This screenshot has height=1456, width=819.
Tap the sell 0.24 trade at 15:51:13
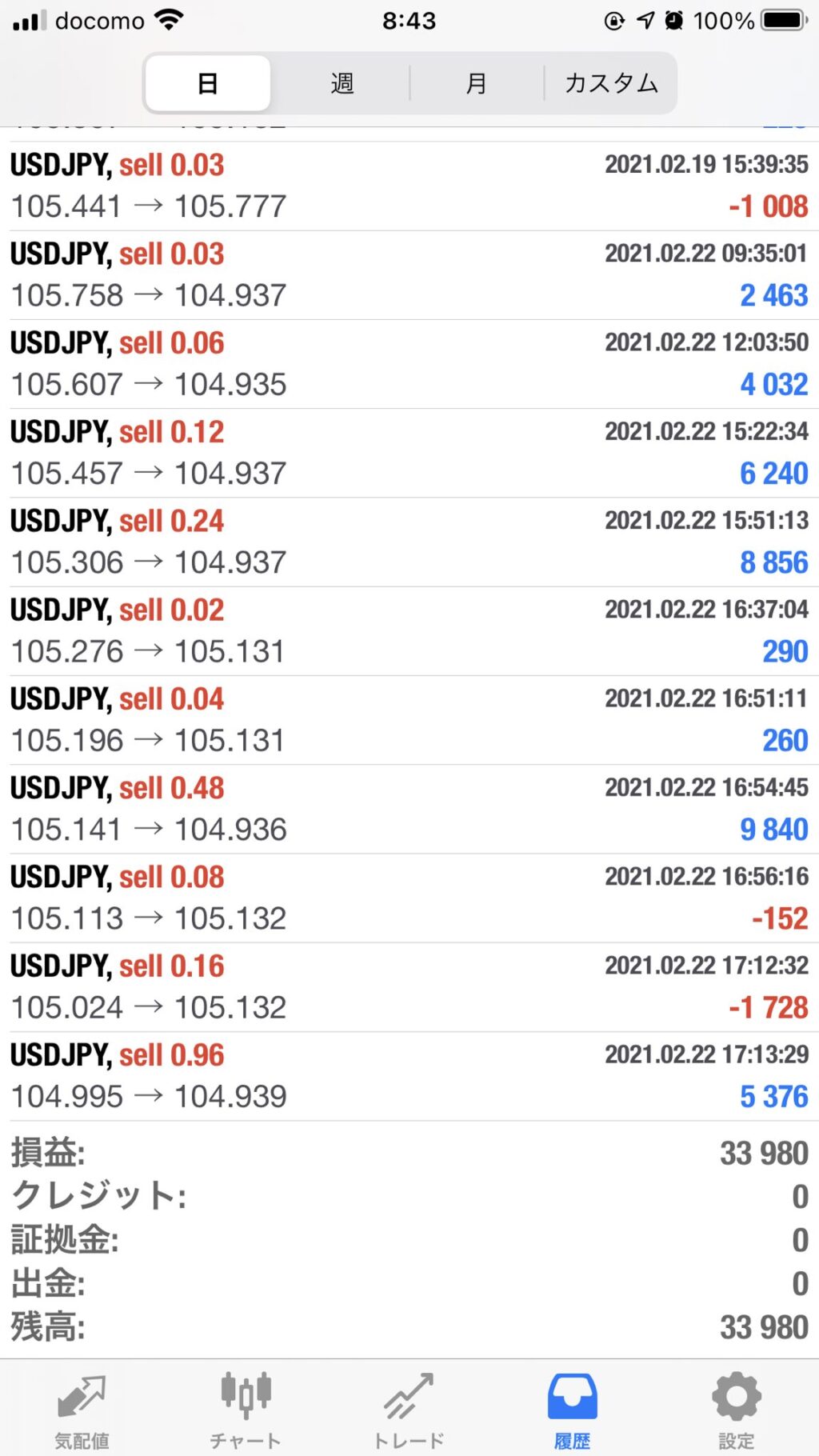(x=409, y=542)
